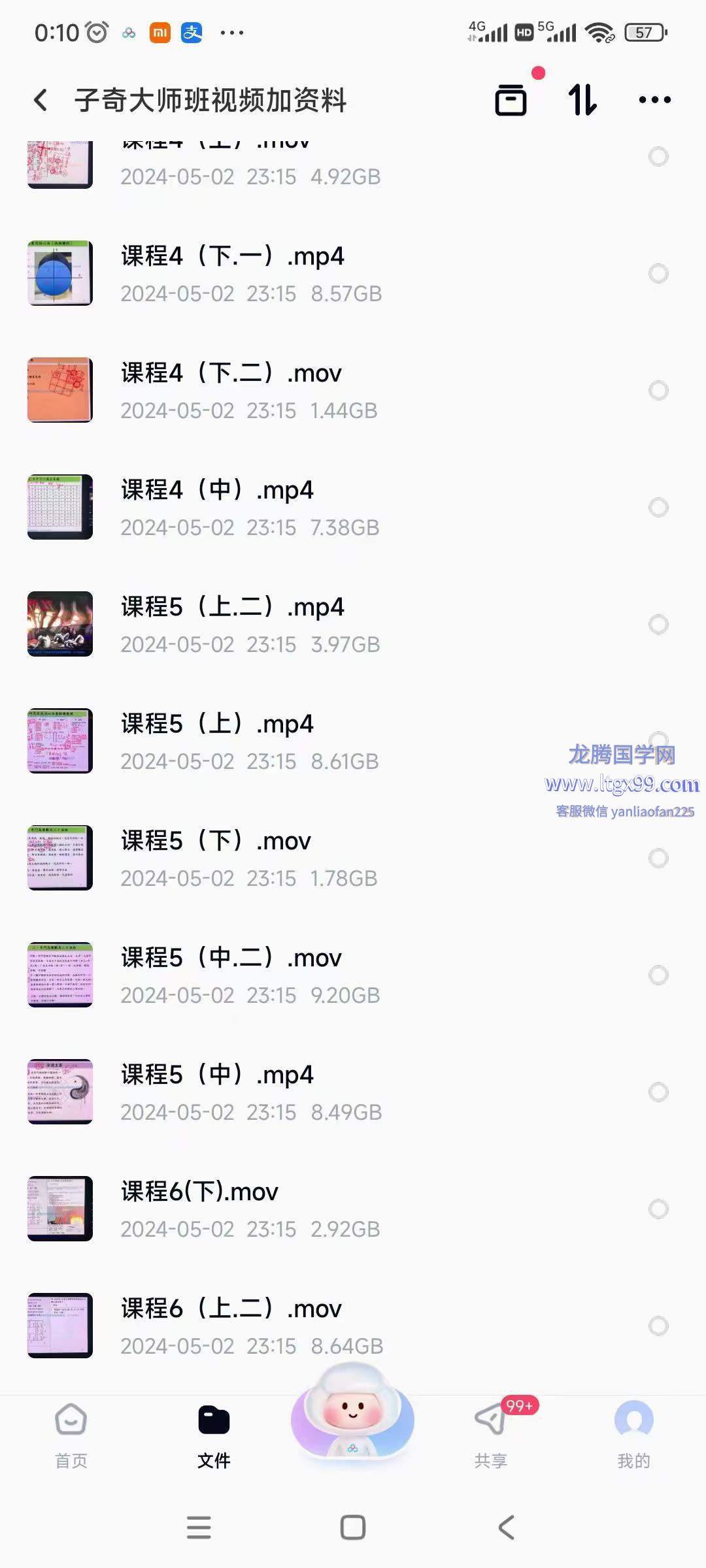Screen dimensions: 706x1568
Task: Open the file 课程4（中）.mp4
Action: tap(217, 507)
